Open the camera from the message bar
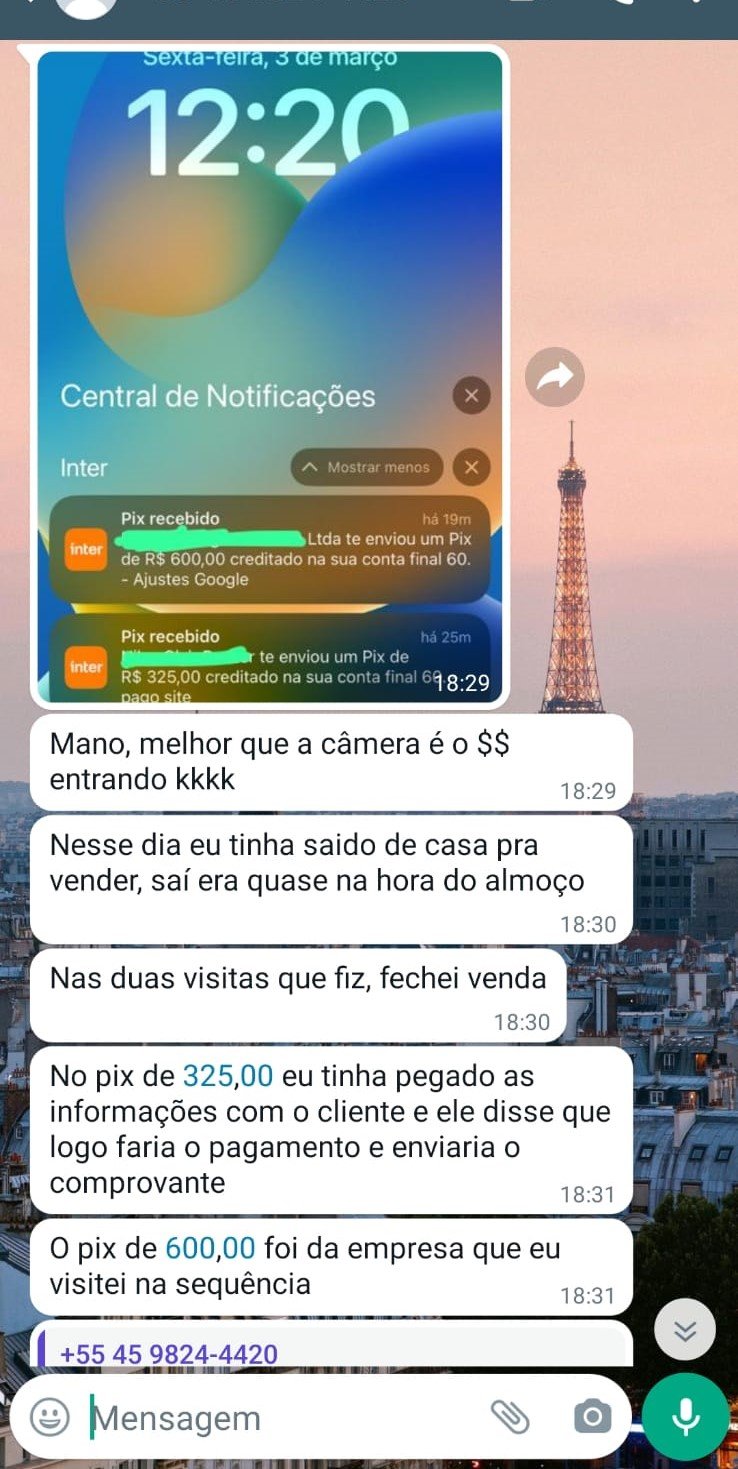This screenshot has width=738, height=1469. [x=592, y=1417]
